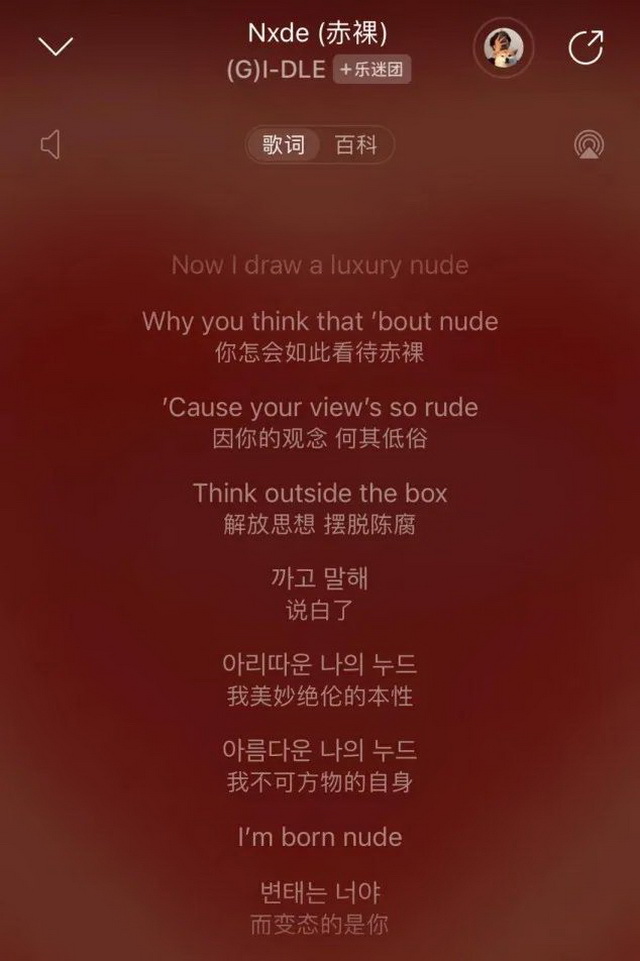Switch to the 百科 tab

(x=356, y=145)
